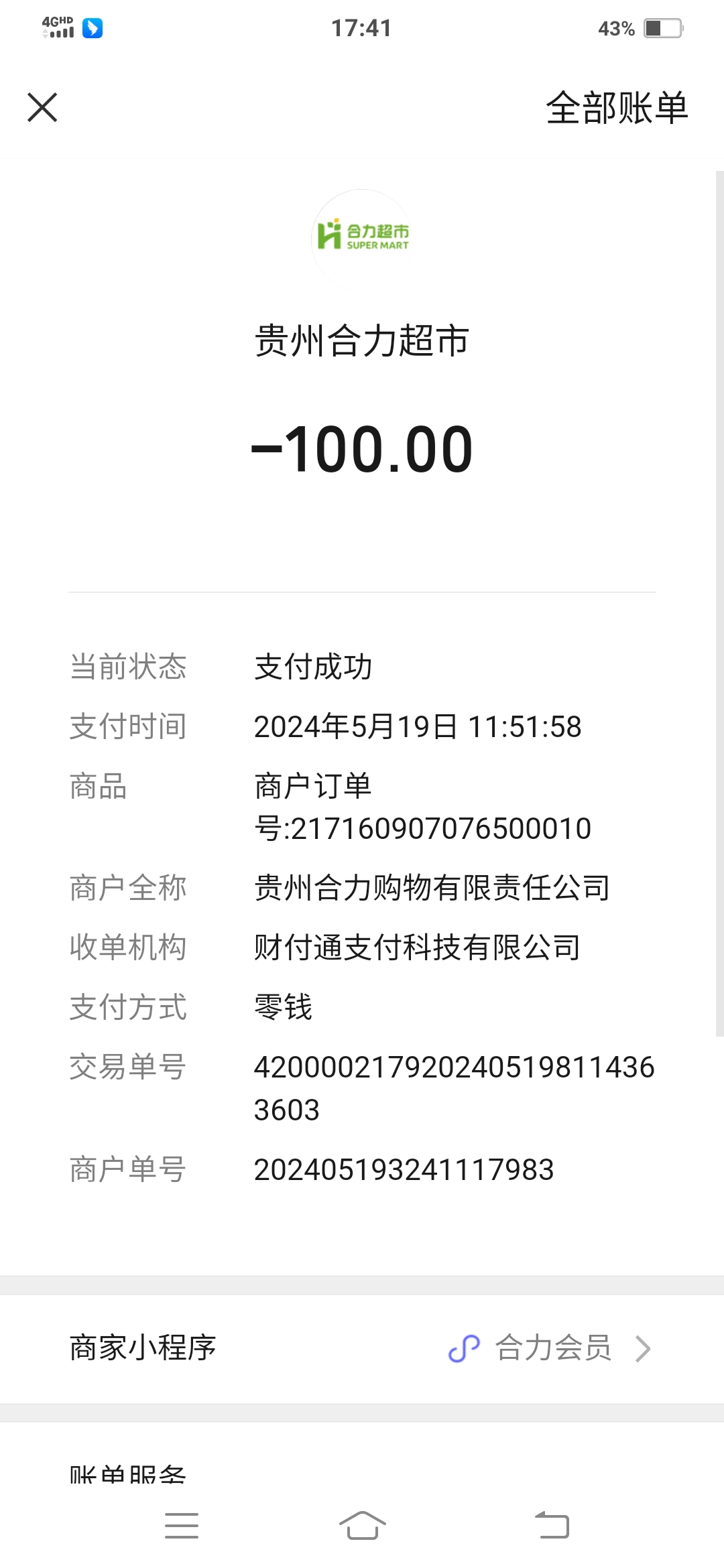Tap the system home button

362,1526
